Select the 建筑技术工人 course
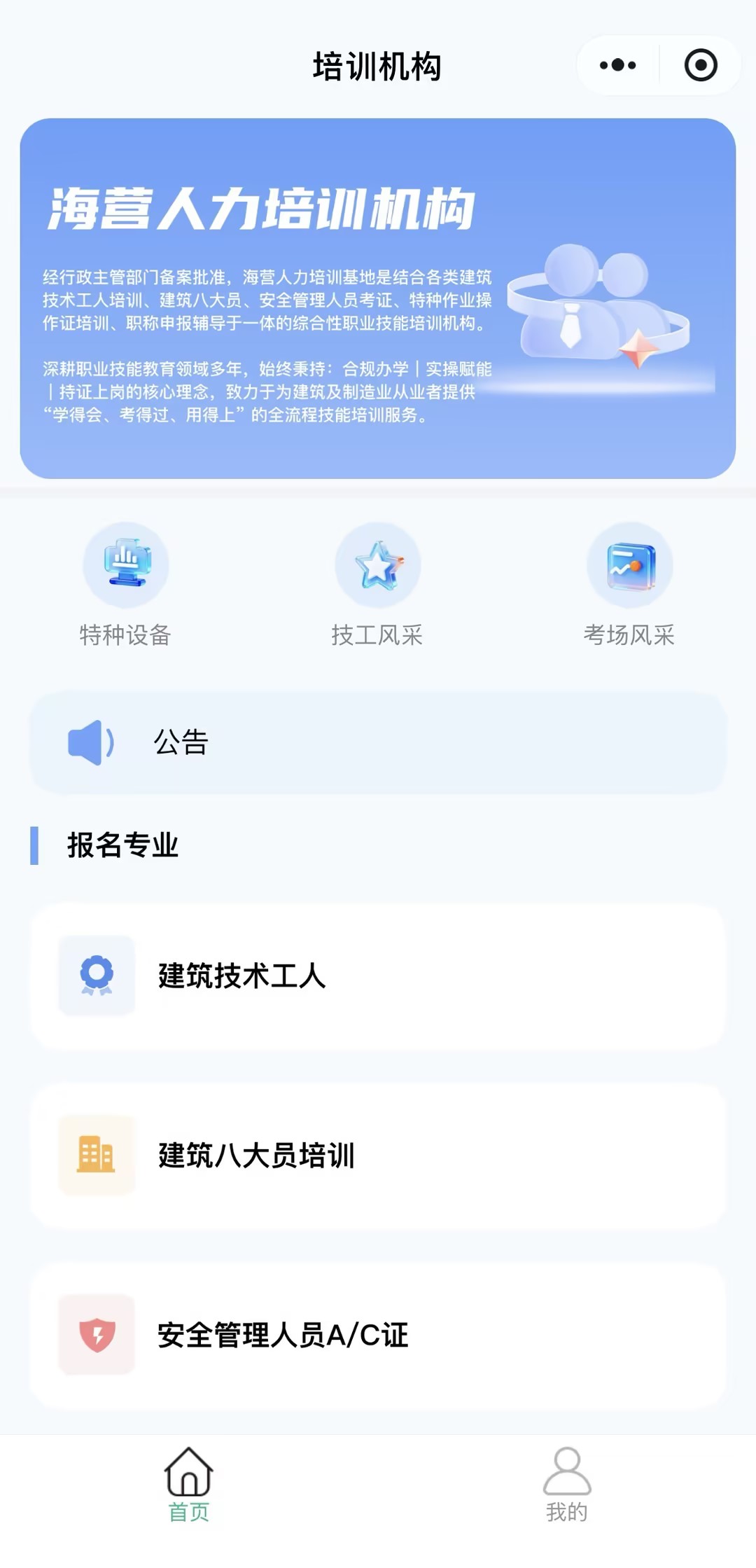This screenshot has width=756, height=1568. point(377,976)
